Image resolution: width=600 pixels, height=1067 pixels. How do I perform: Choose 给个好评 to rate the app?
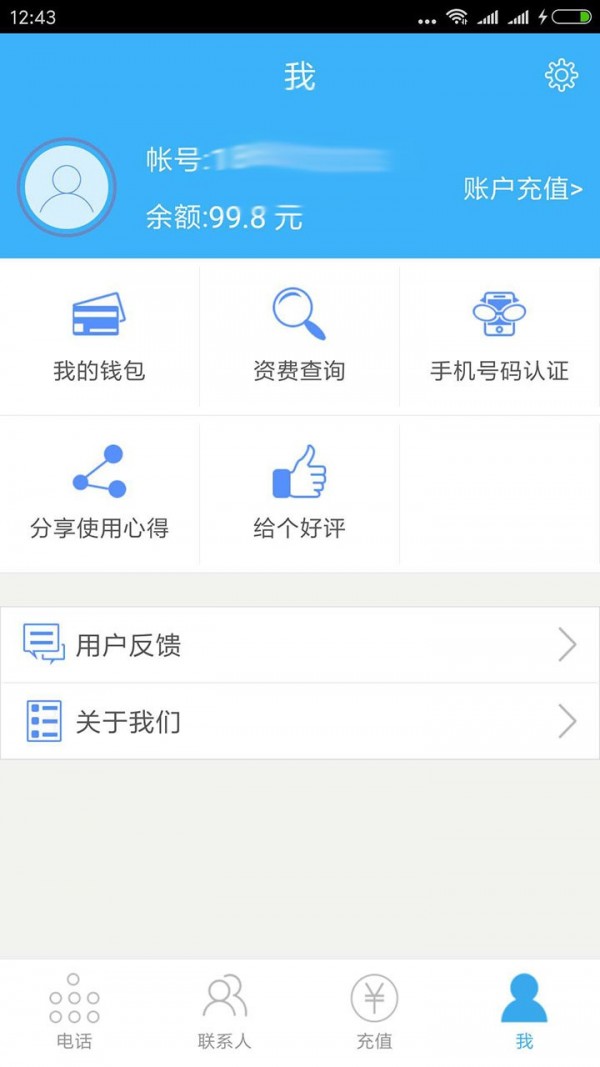pyautogui.click(x=299, y=494)
